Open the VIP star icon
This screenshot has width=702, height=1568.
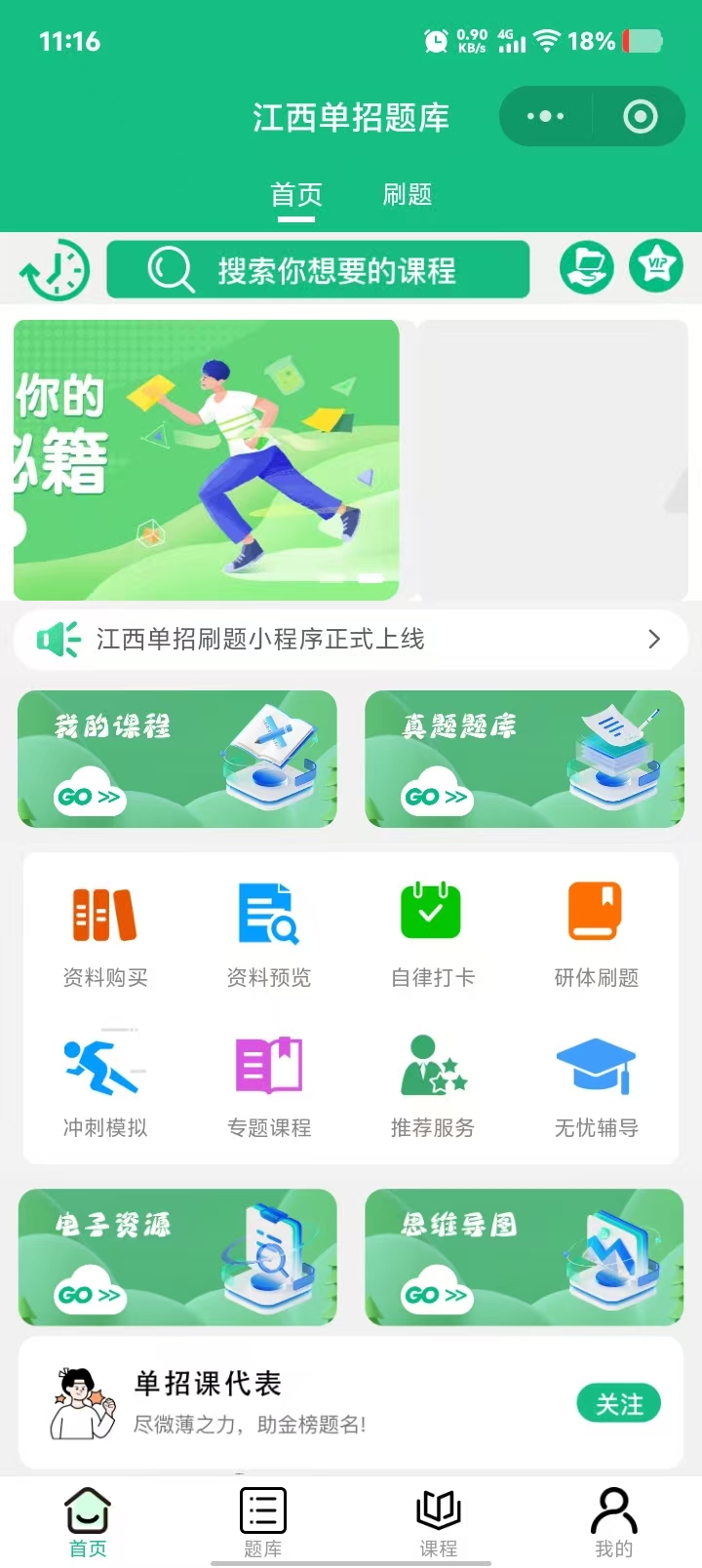click(655, 265)
